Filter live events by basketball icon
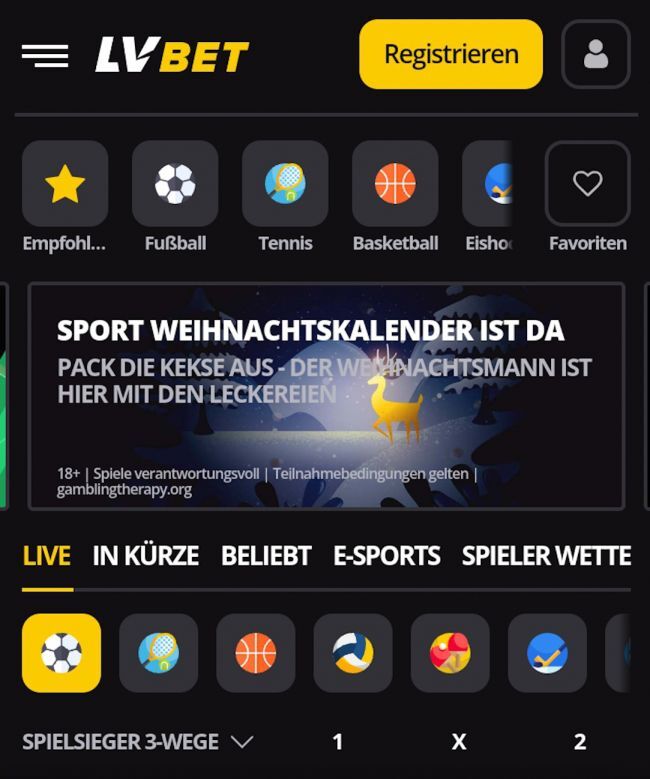The width and height of the screenshot is (650, 779). click(256, 653)
